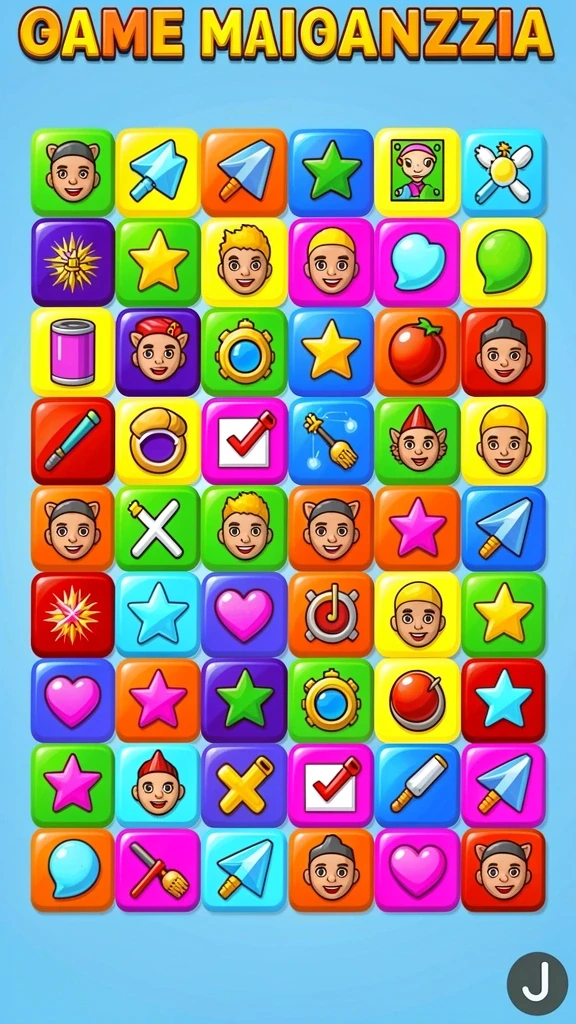Select the yellow X on the purple tile
Viewport: 576px width, 1024px height.
[x=244, y=786]
